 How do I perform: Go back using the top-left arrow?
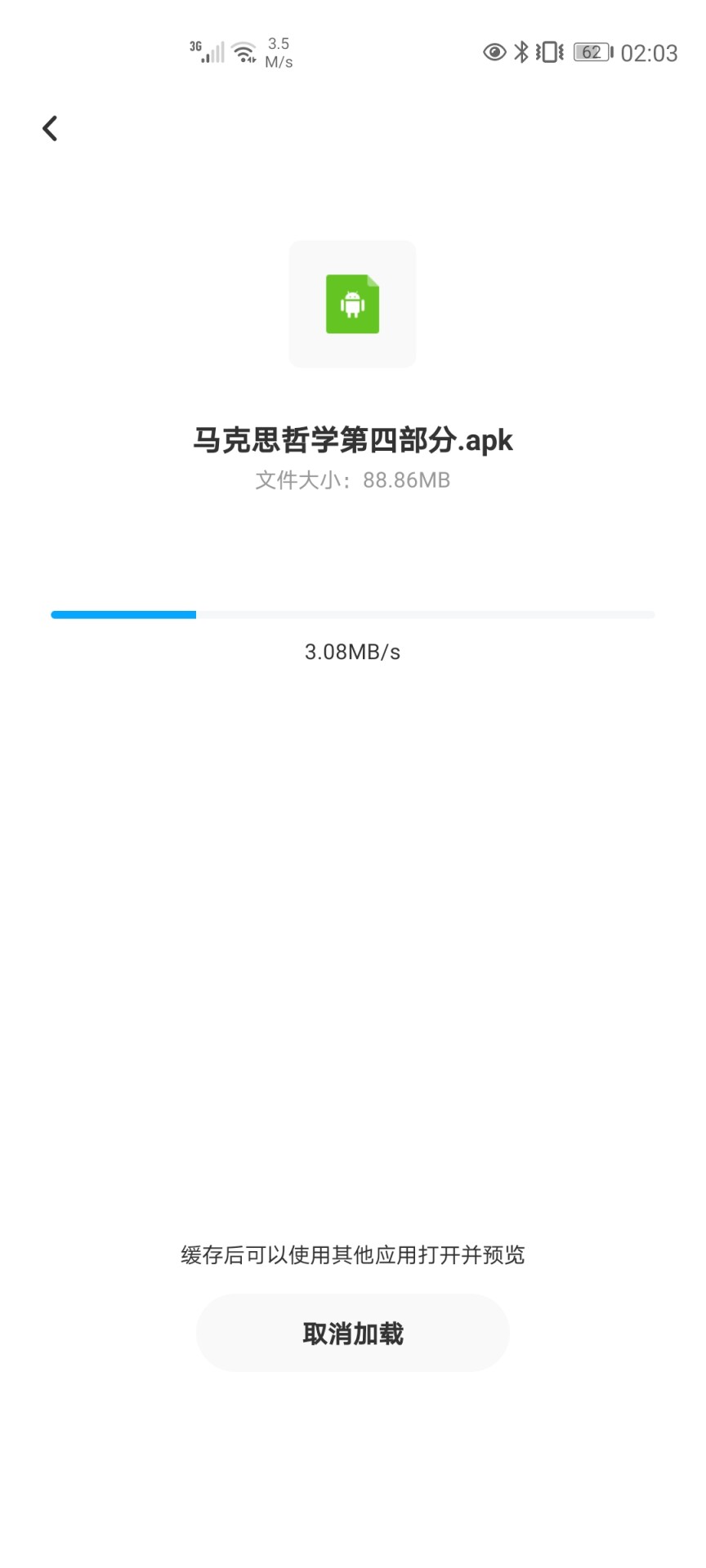[x=50, y=128]
